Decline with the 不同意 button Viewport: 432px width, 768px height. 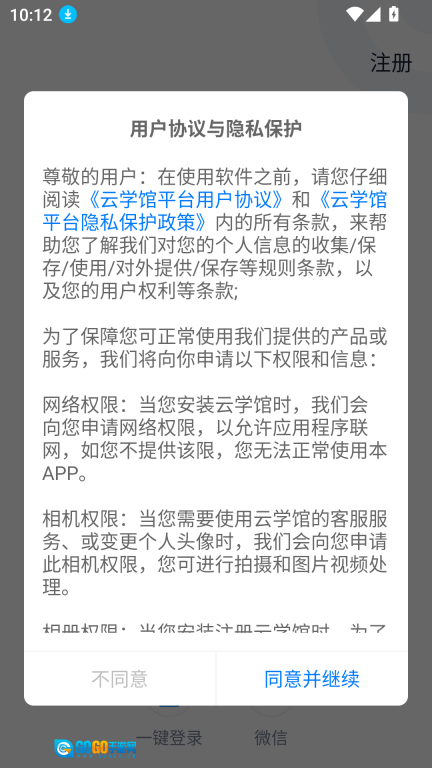point(120,678)
